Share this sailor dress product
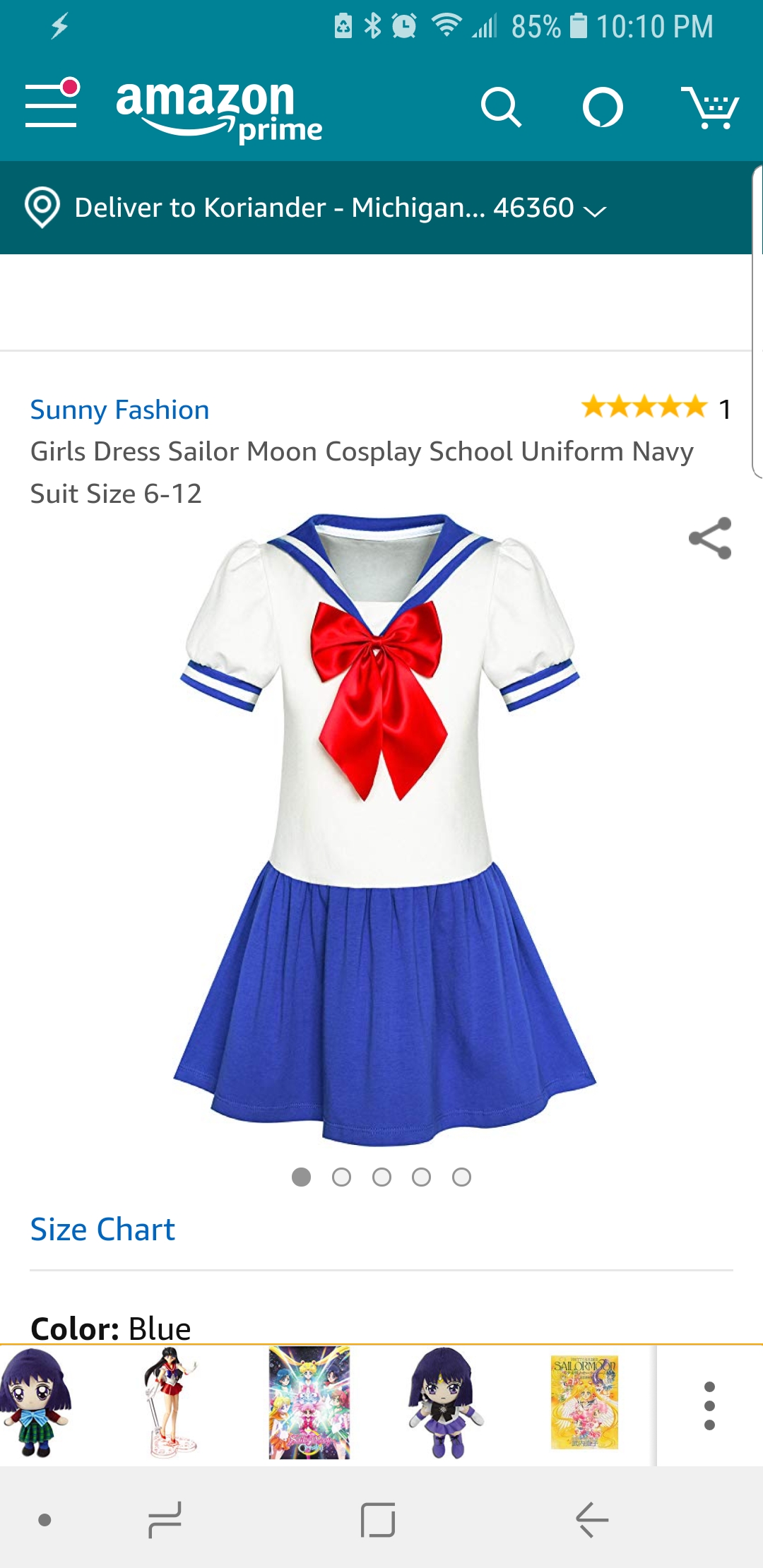The width and height of the screenshot is (763, 1568). pyautogui.click(x=710, y=538)
